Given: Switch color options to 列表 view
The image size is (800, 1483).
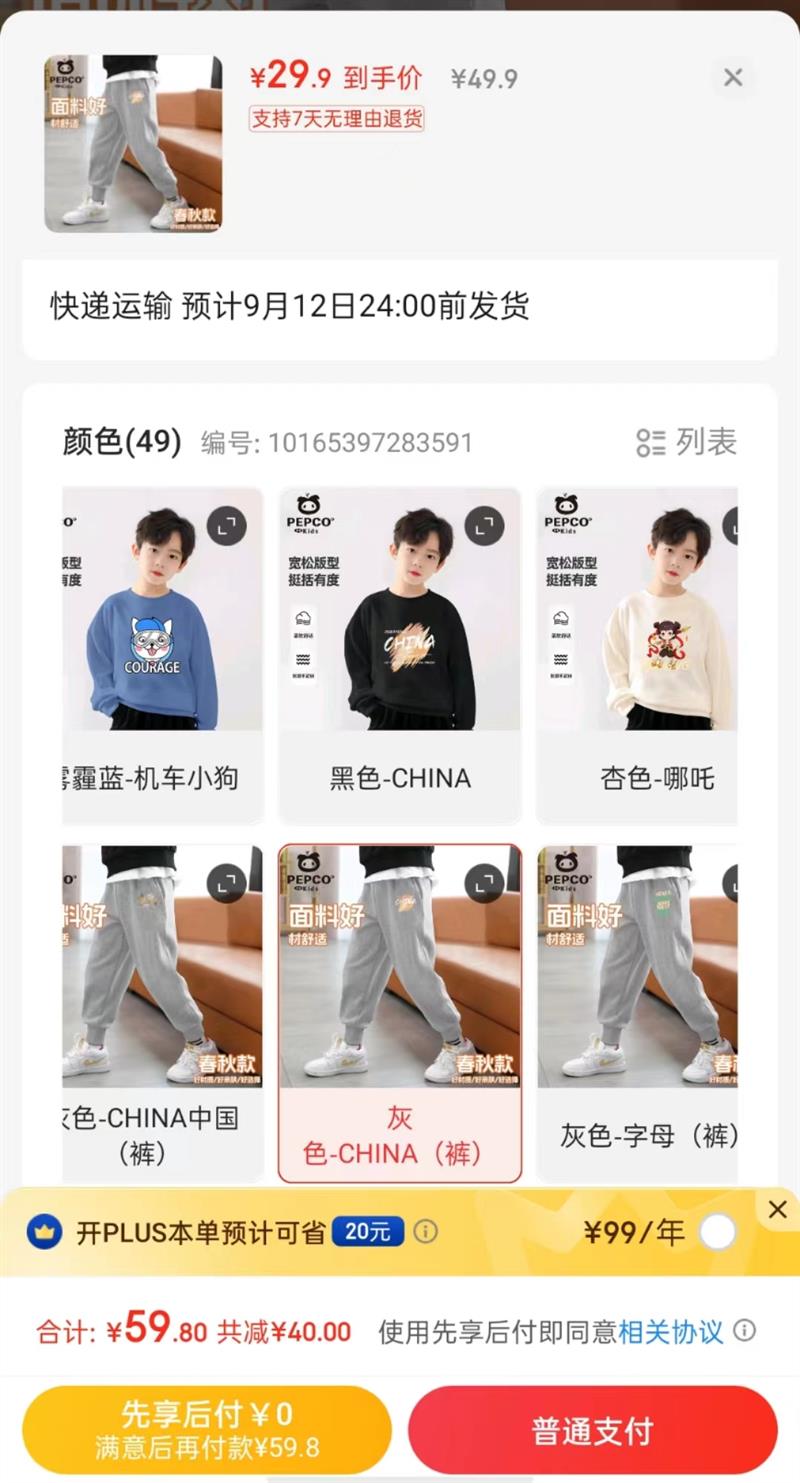Looking at the screenshot, I should (687, 442).
